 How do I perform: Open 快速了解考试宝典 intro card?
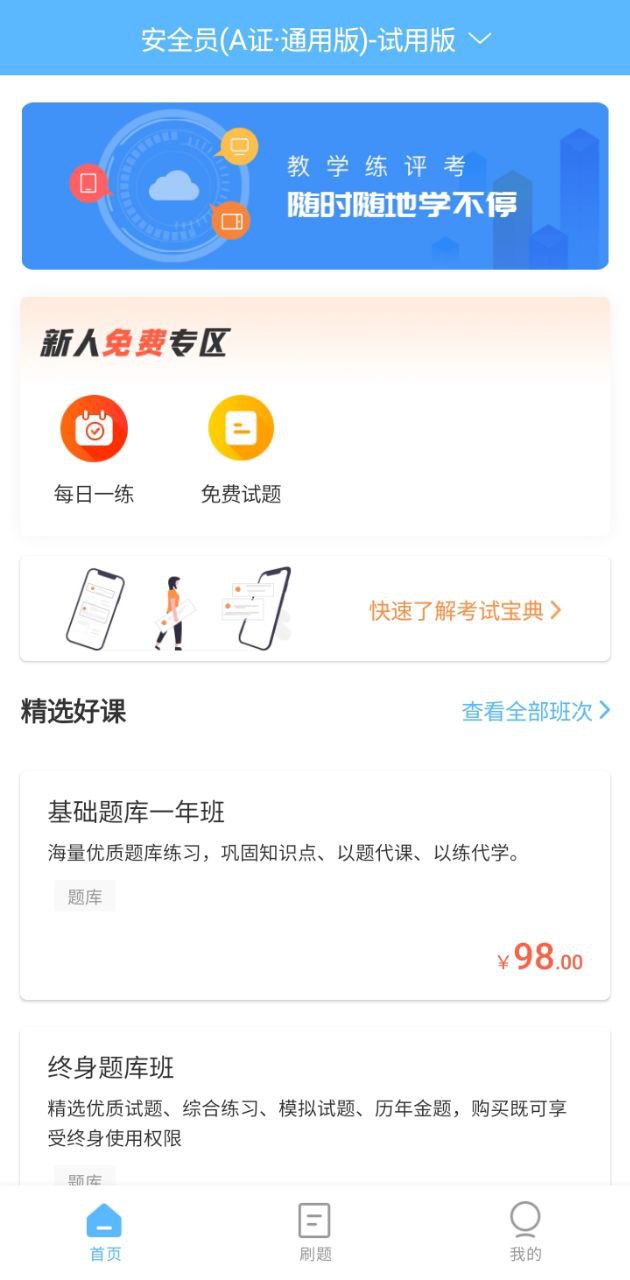315,609
